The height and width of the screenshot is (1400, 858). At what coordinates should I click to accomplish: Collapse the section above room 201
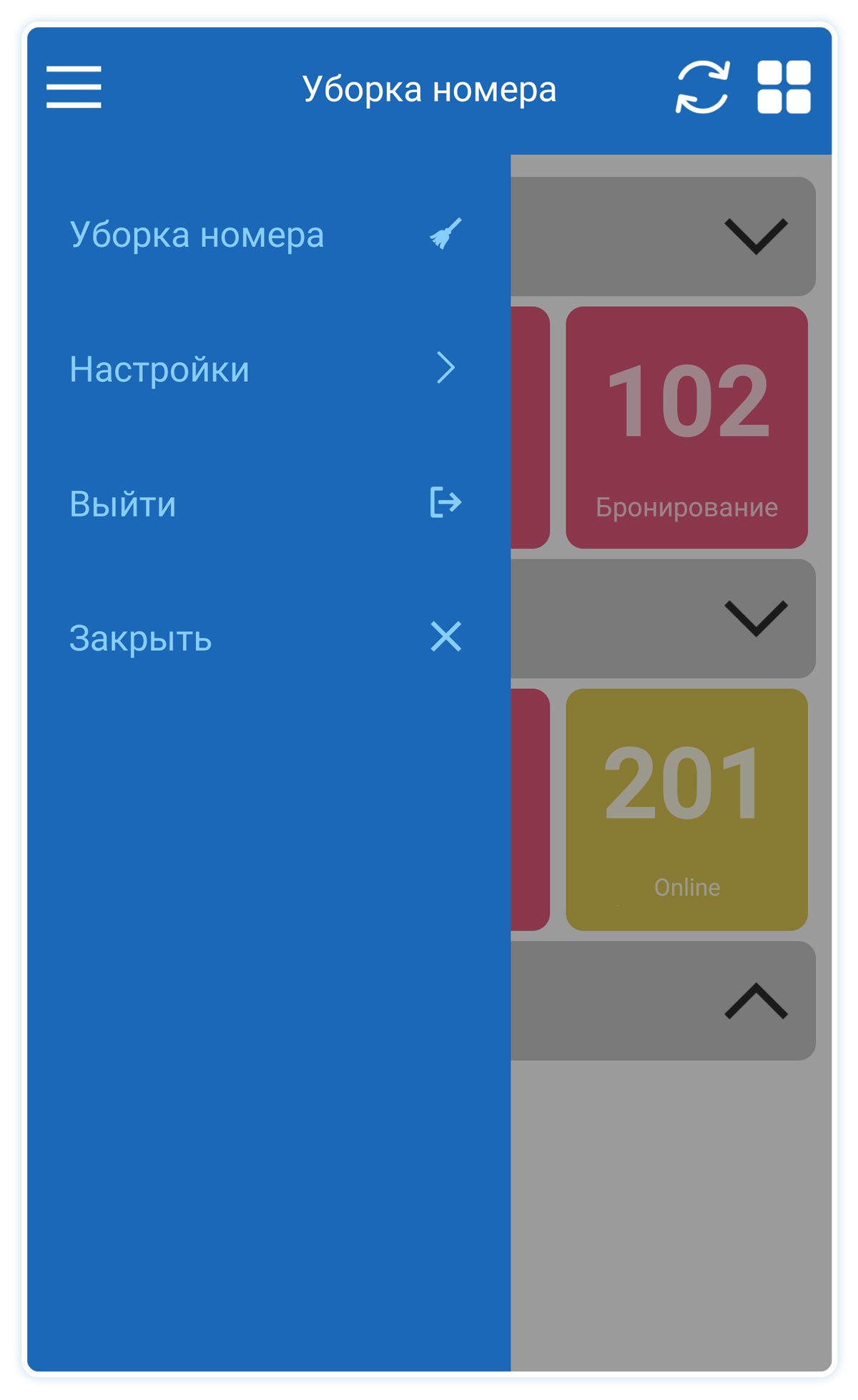(x=755, y=619)
